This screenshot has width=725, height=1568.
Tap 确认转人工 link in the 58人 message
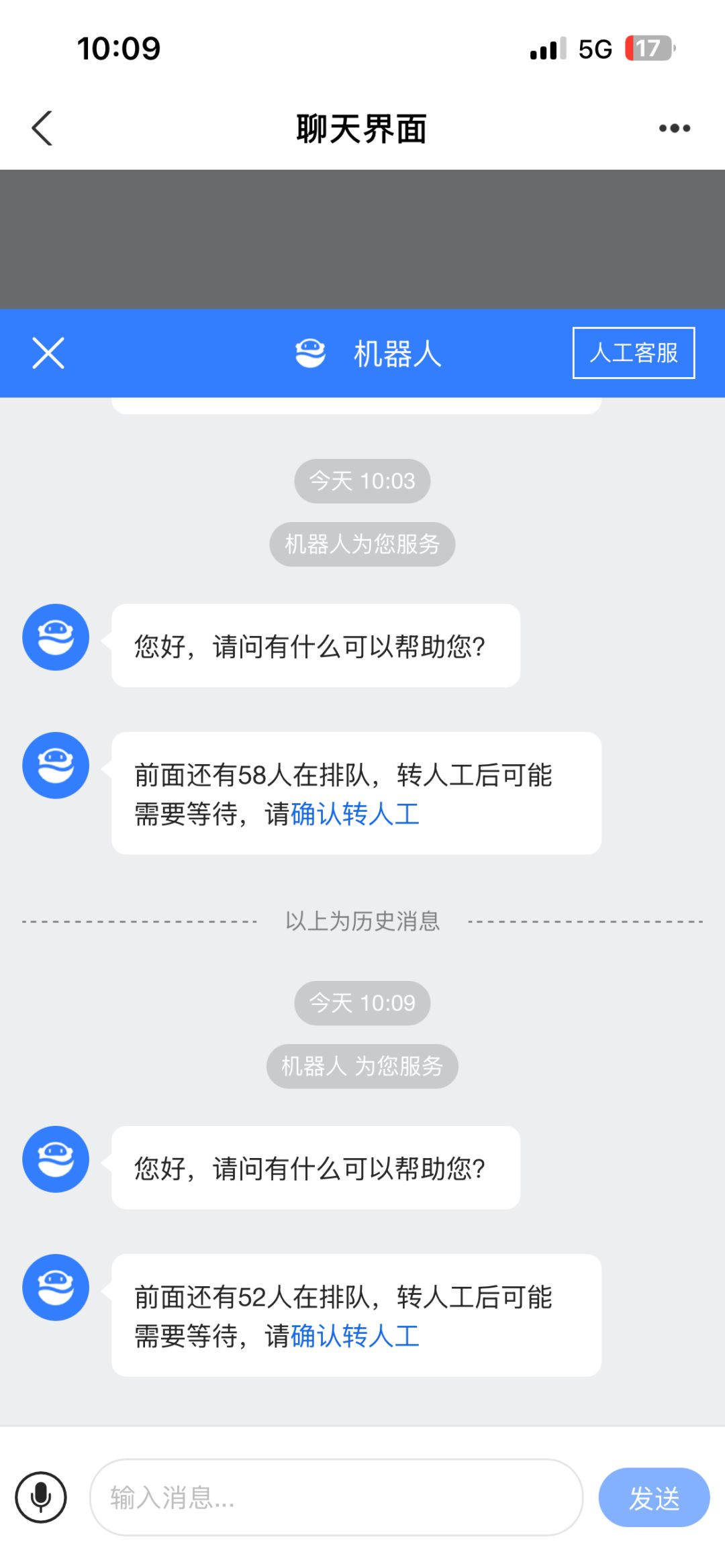point(355,814)
